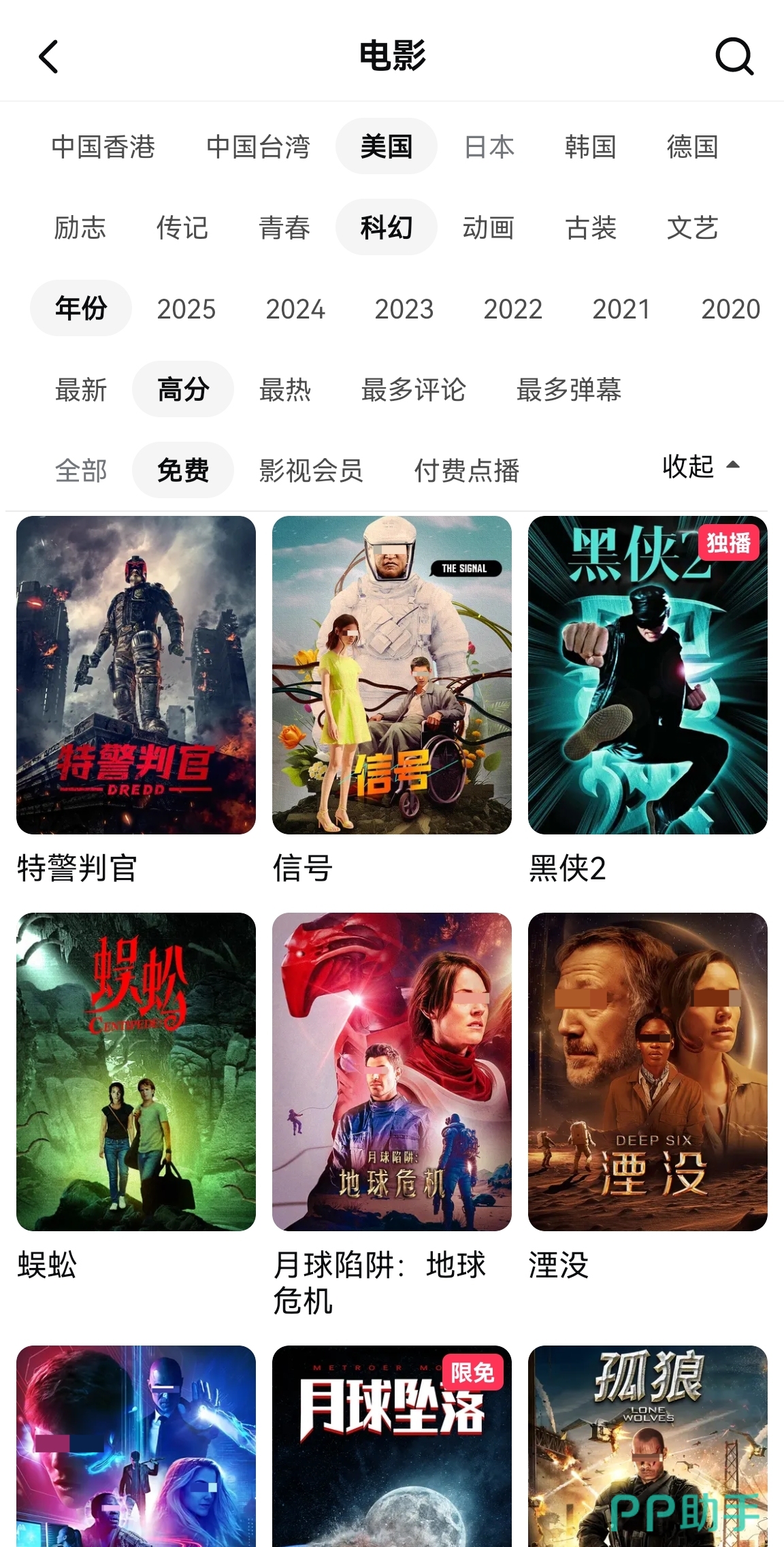Open the search icon

click(734, 56)
